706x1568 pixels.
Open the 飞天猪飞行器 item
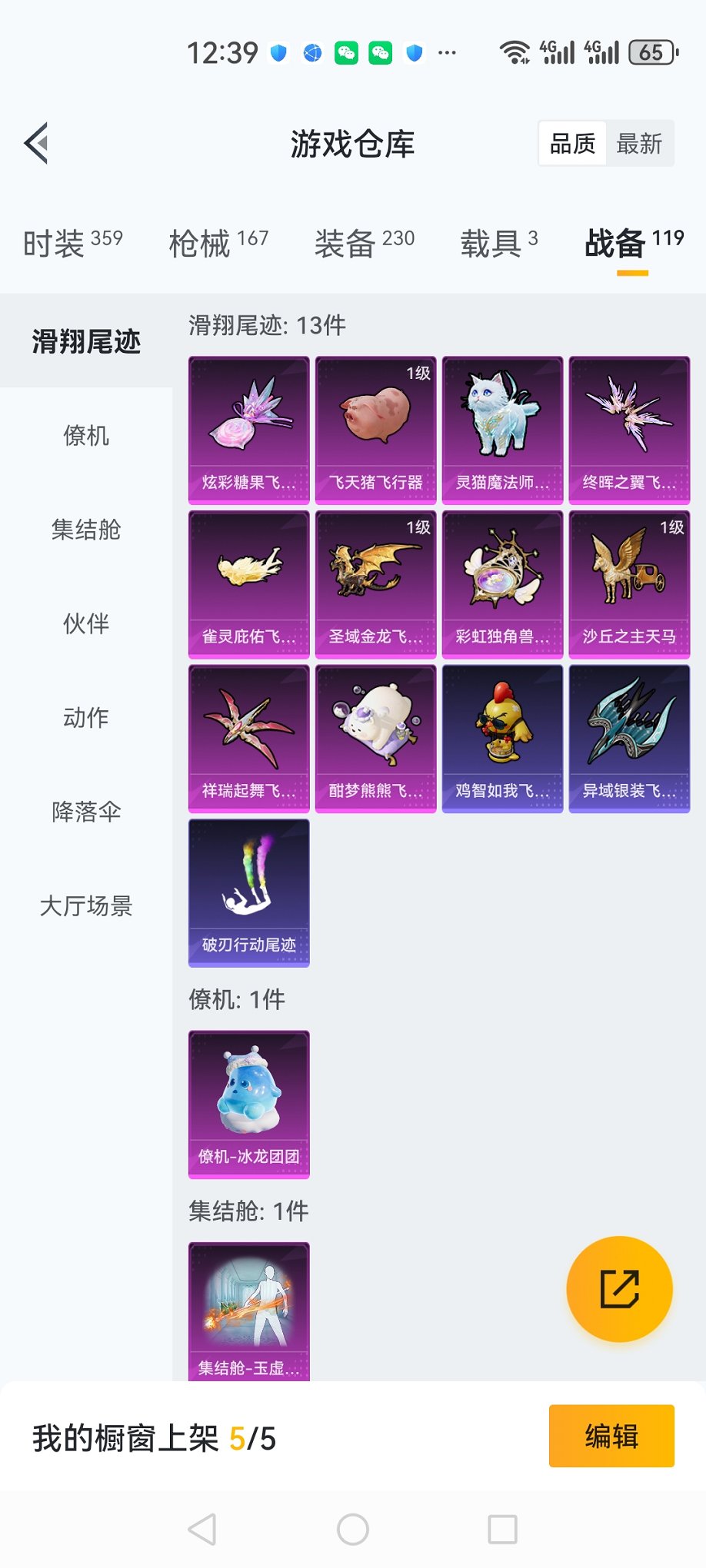click(x=375, y=429)
